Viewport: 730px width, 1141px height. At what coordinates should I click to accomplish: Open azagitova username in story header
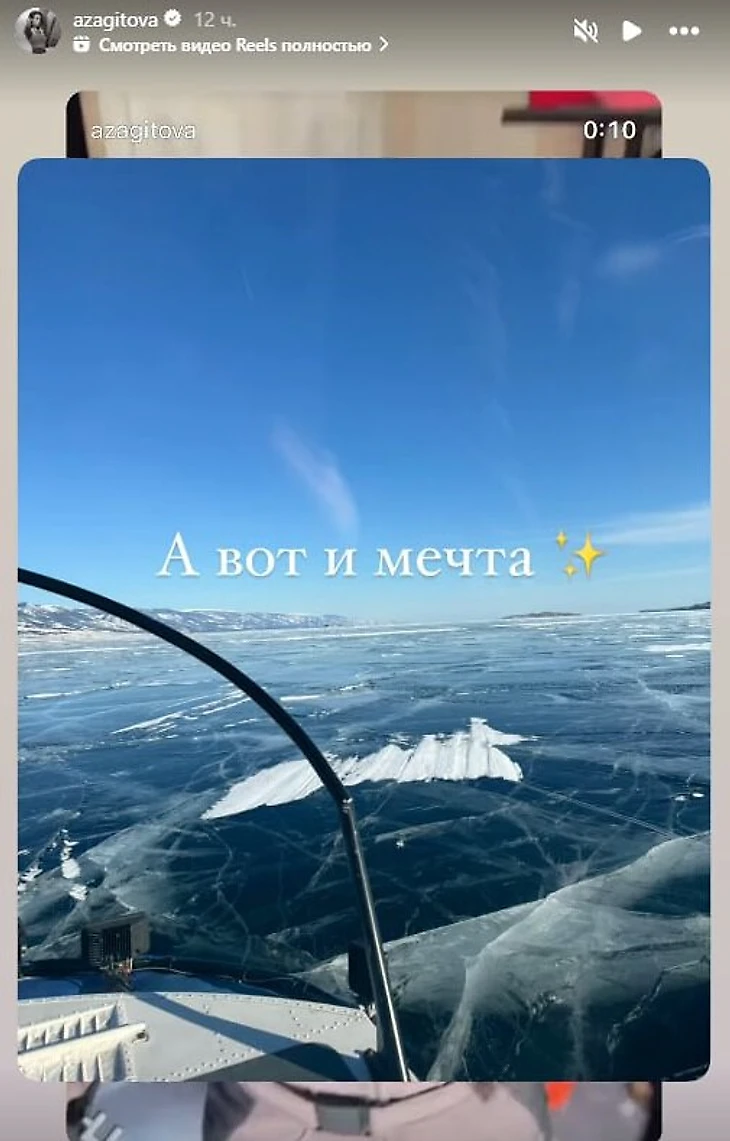(x=115, y=19)
